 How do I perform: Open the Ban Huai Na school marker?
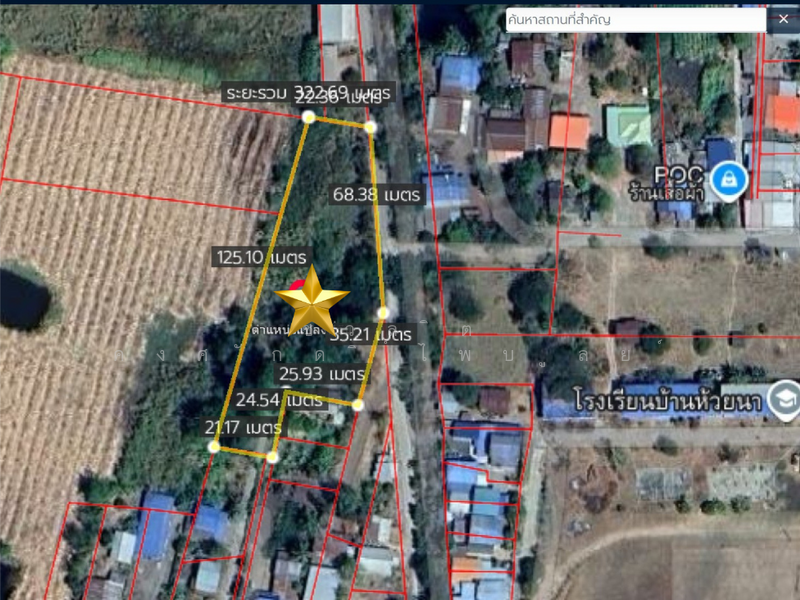coord(786,399)
